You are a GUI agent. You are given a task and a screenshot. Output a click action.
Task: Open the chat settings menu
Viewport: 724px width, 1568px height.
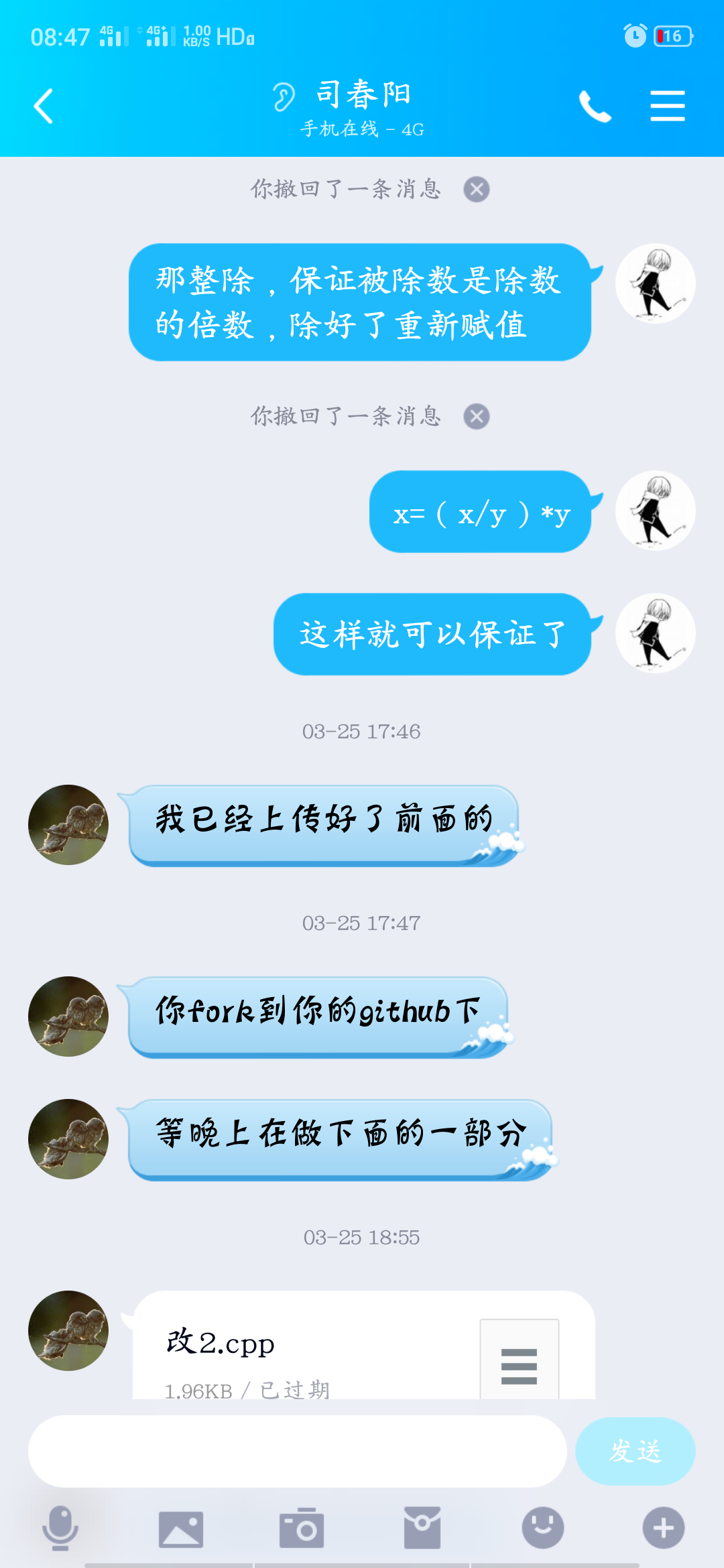click(667, 106)
